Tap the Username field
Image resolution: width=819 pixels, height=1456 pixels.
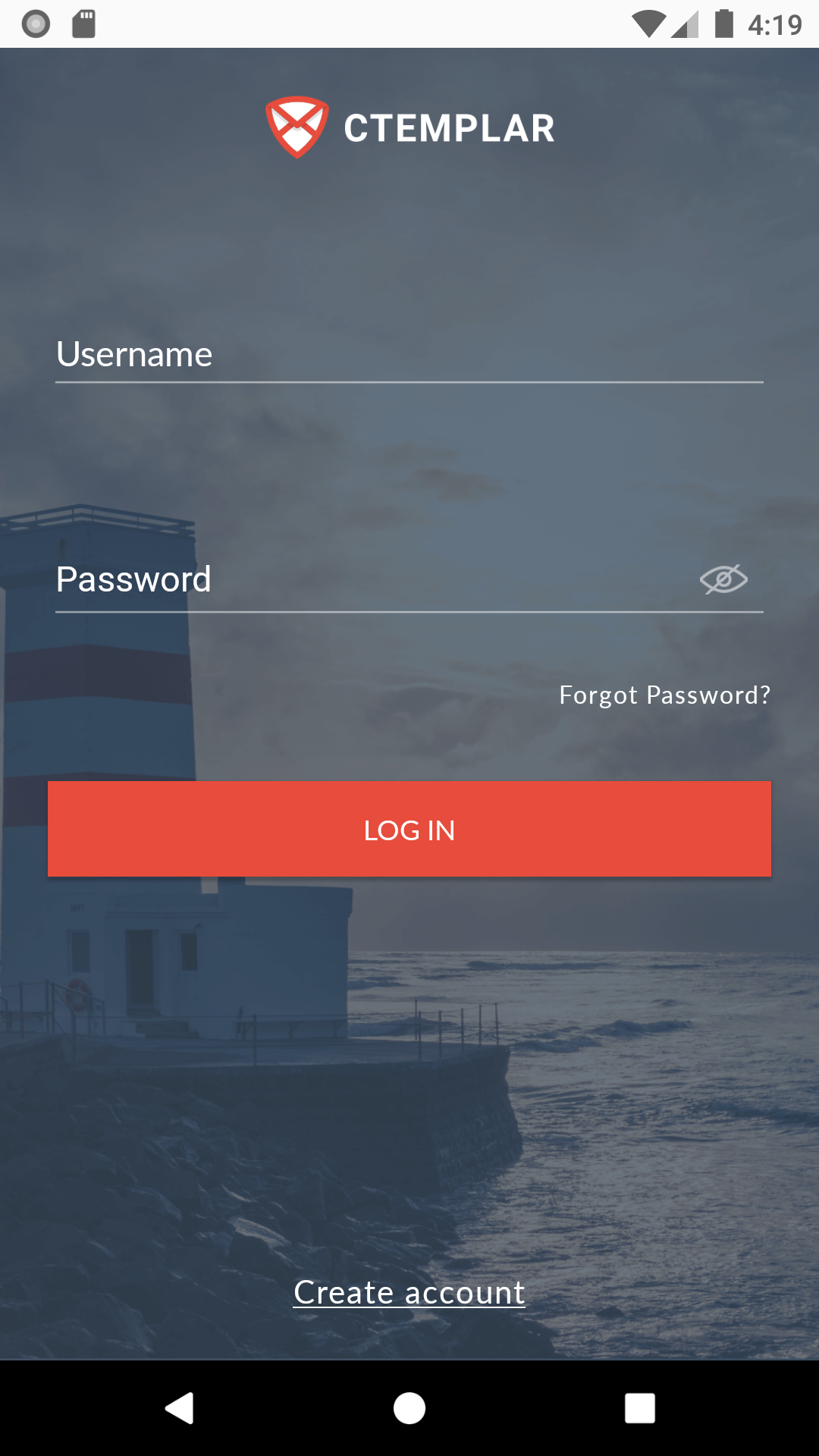(x=409, y=355)
